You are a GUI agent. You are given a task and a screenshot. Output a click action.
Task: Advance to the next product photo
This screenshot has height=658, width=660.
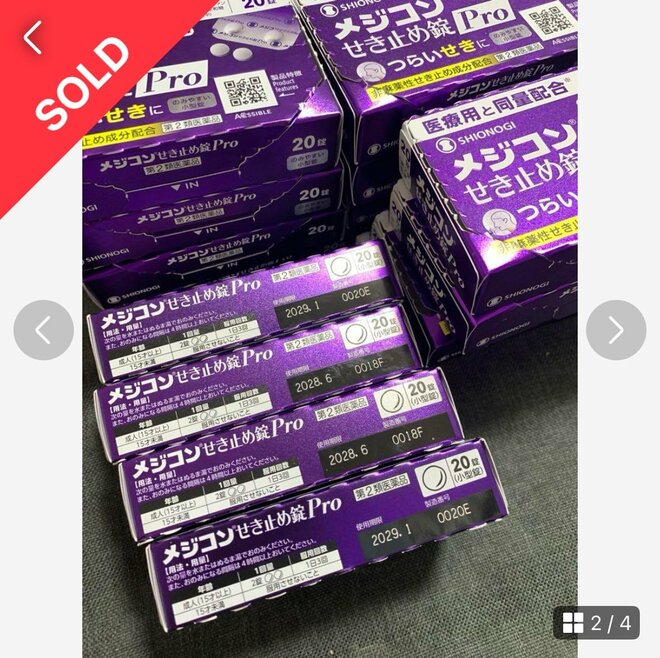click(x=615, y=330)
